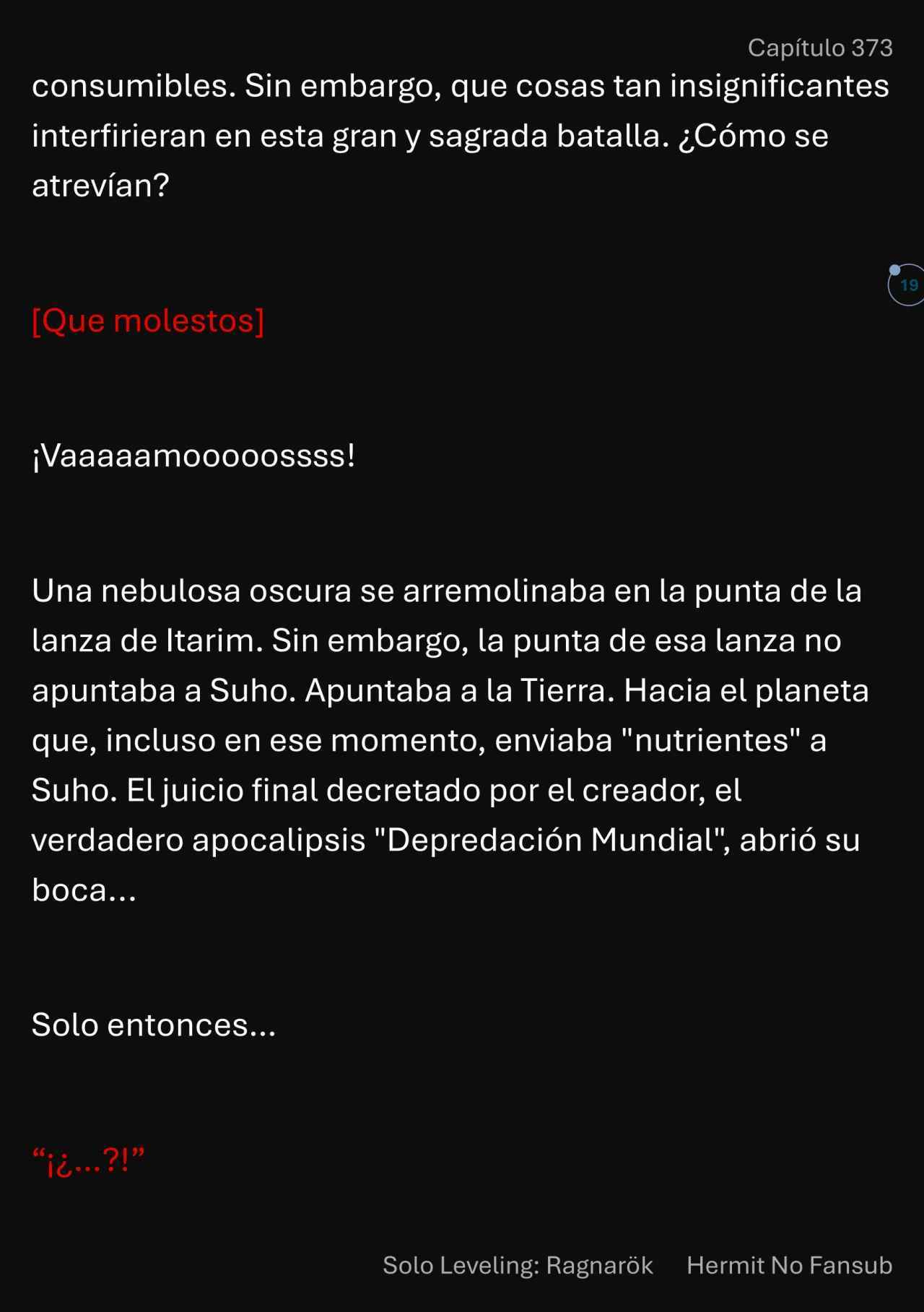Open the floating bubble showing 19
The image size is (924, 1312).
907,285
